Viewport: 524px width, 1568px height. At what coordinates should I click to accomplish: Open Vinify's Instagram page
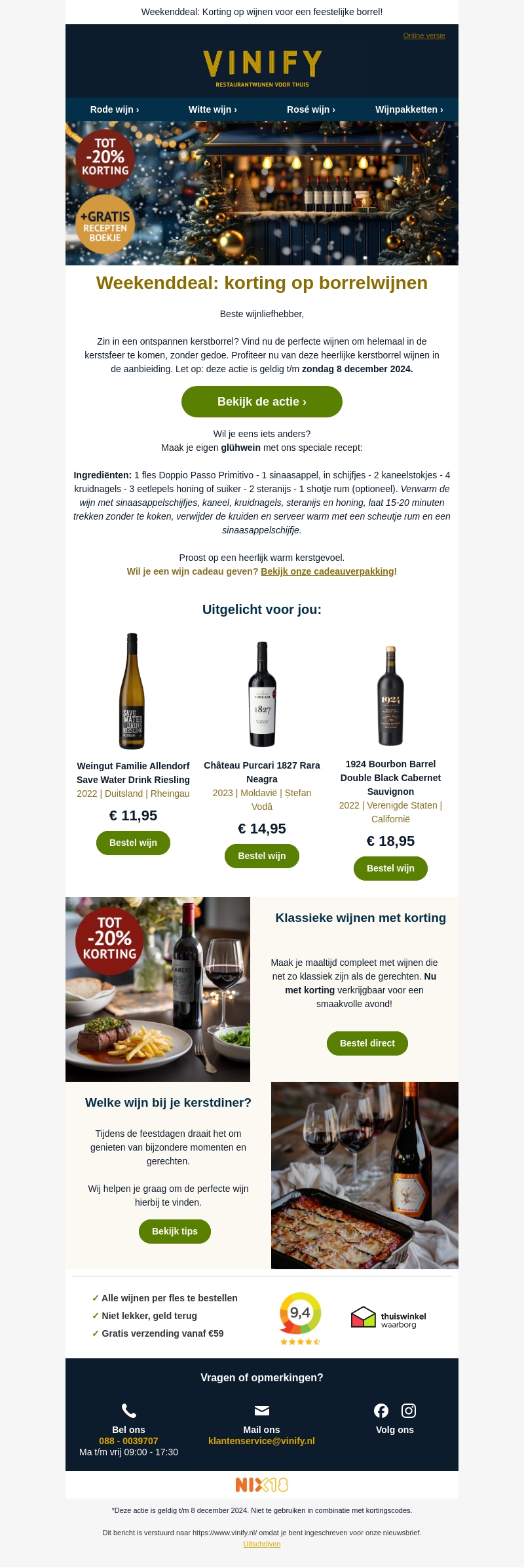[409, 1411]
